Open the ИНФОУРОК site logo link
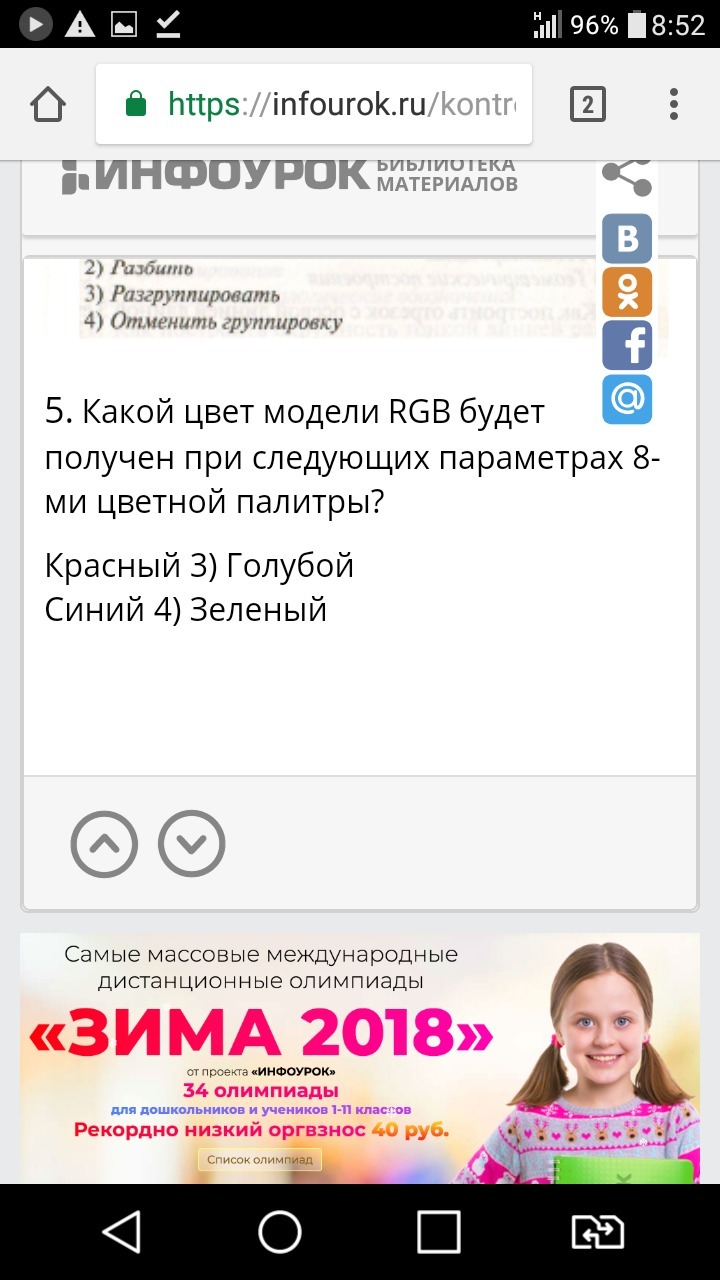The height and width of the screenshot is (1280, 720). tap(290, 176)
